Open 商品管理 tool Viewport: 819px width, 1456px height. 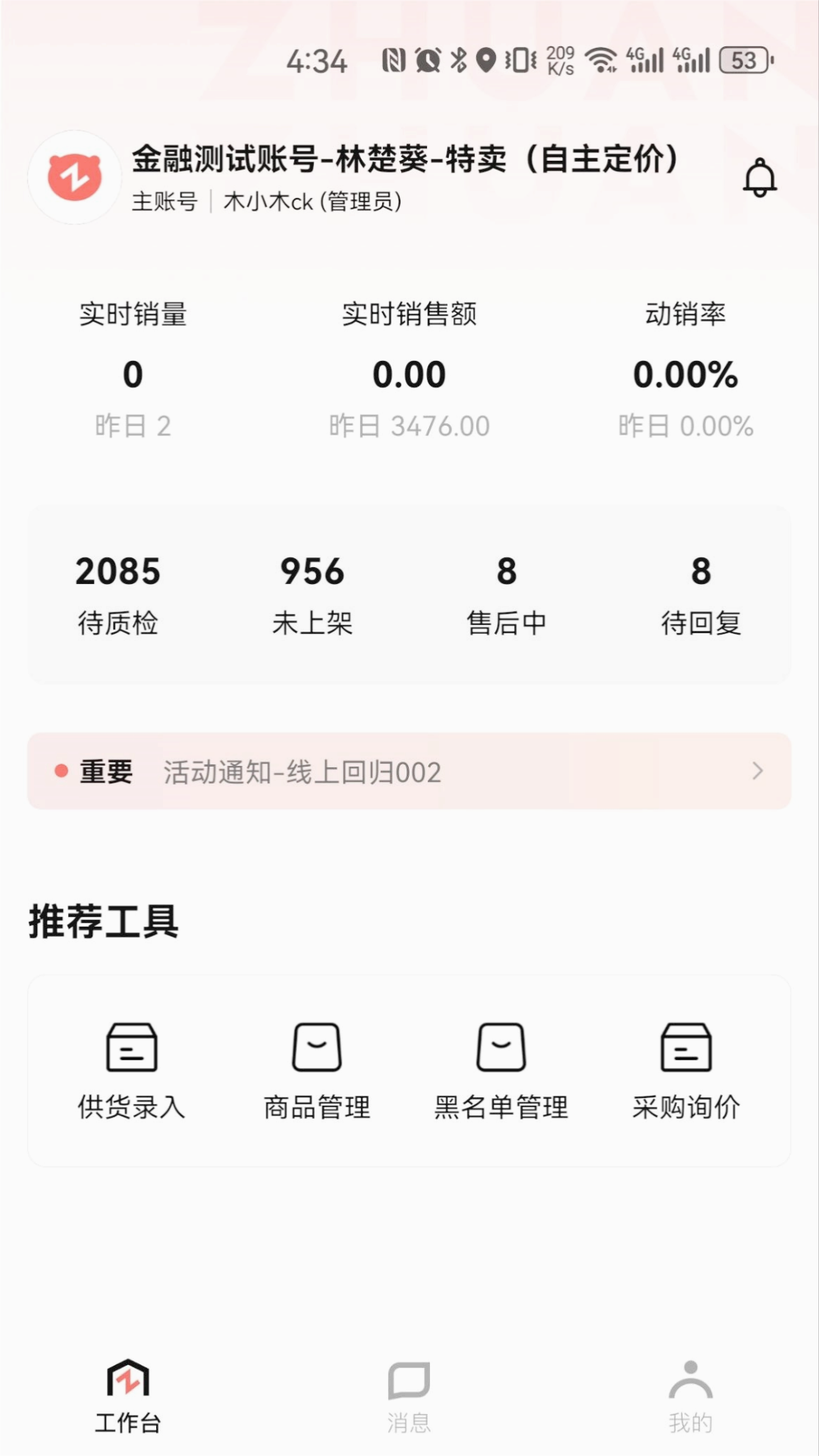317,1071
